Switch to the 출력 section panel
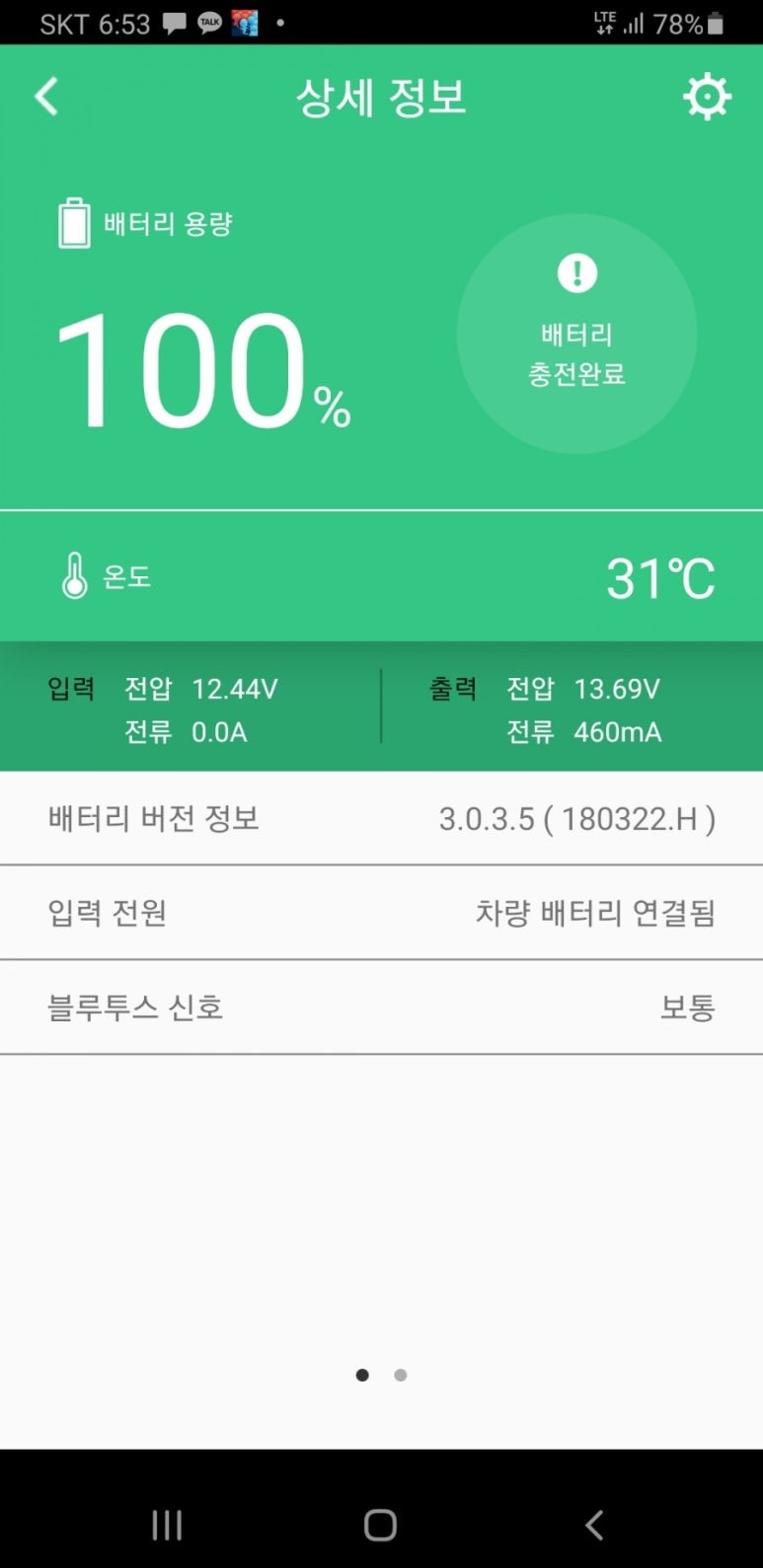This screenshot has height=1568, width=763. point(572,706)
